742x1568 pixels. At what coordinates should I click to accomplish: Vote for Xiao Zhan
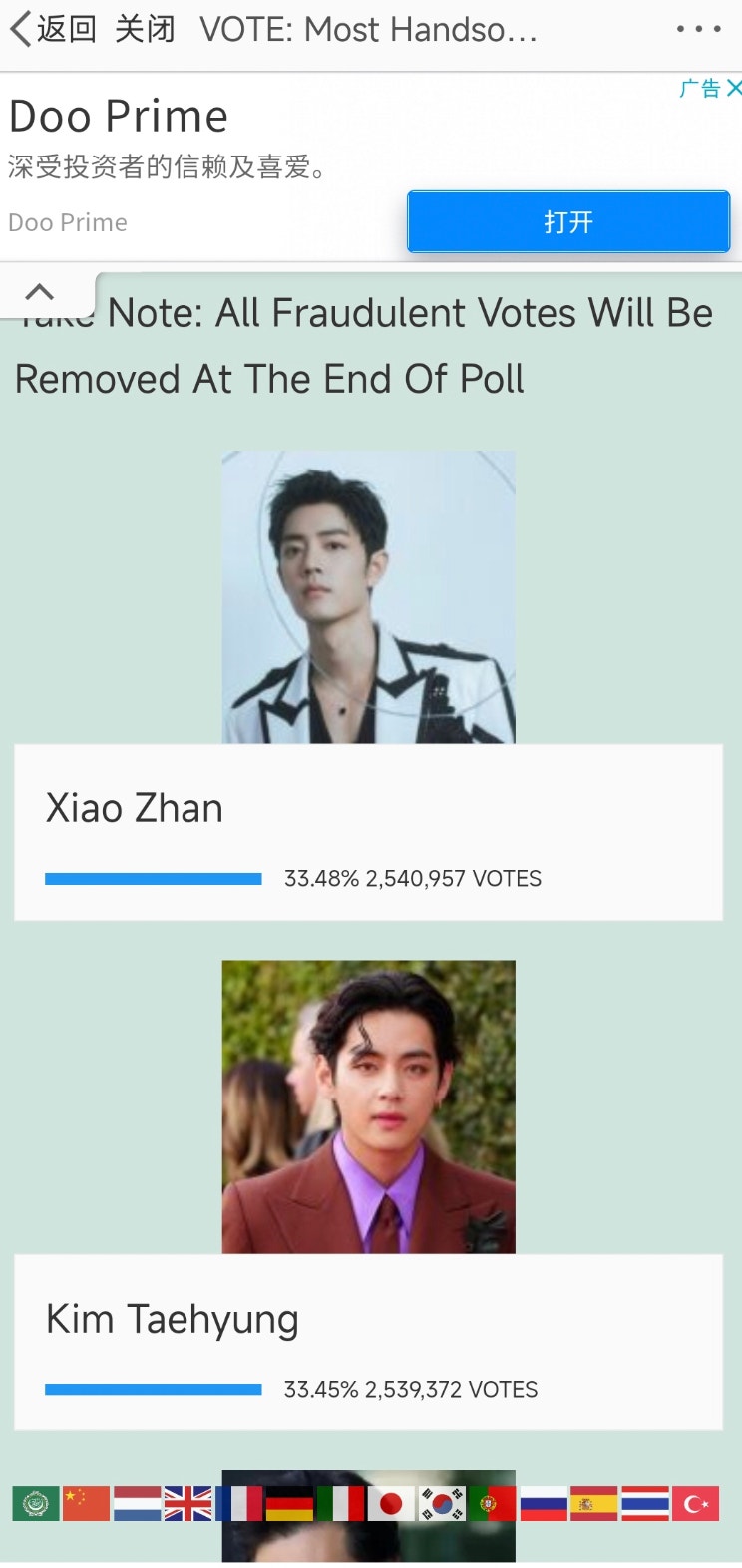tap(368, 831)
